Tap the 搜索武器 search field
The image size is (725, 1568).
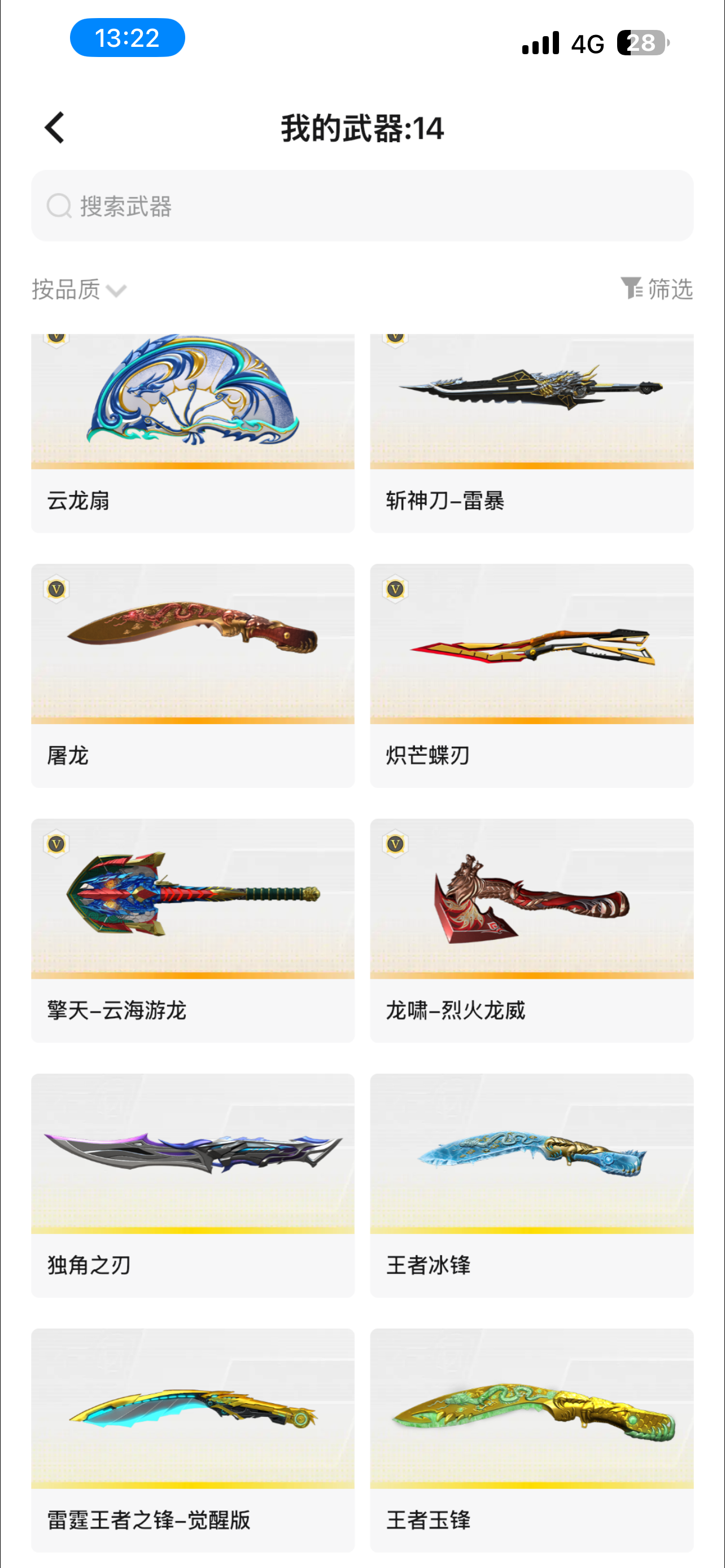(x=362, y=206)
